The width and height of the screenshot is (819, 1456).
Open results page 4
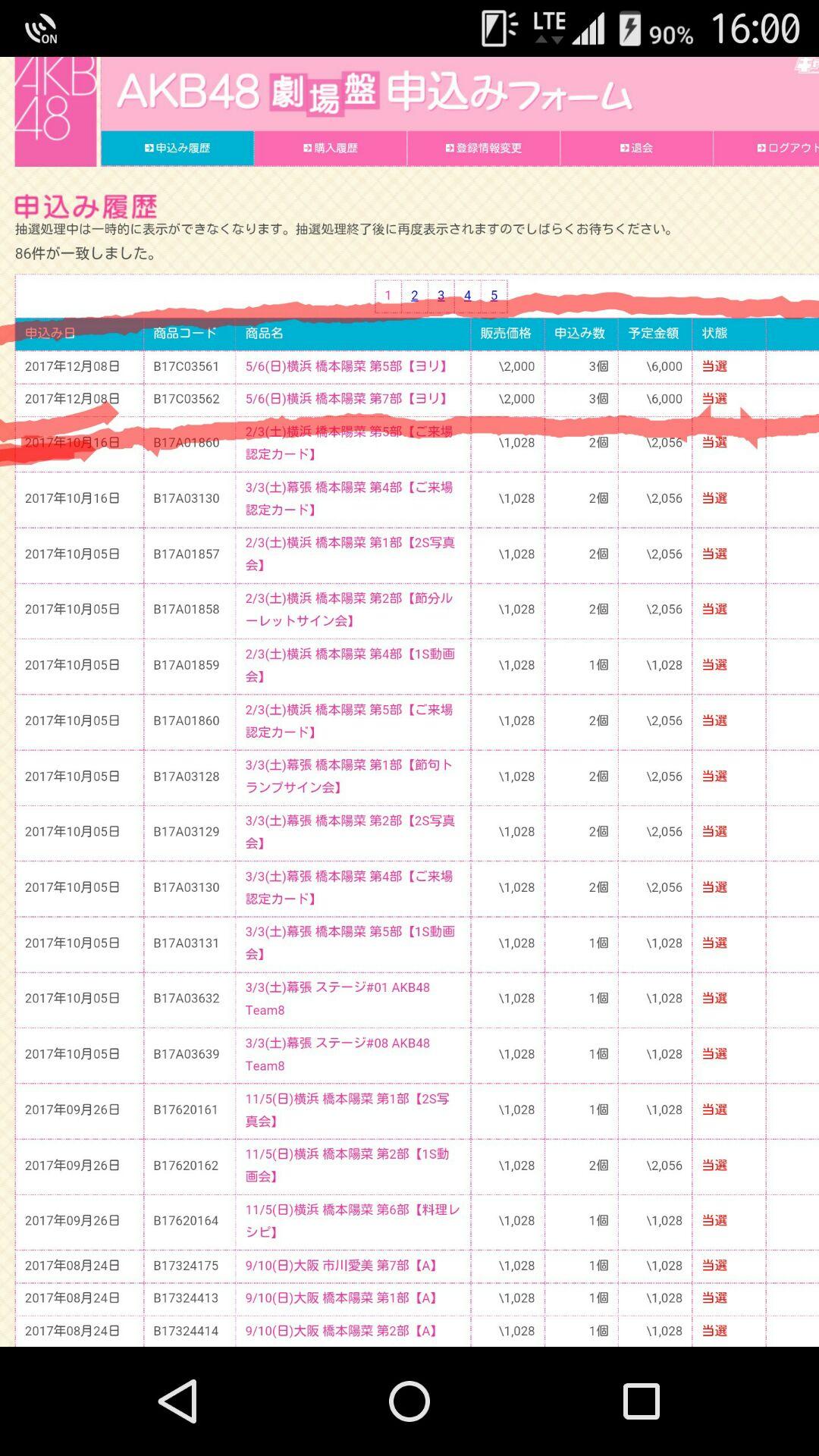click(467, 296)
